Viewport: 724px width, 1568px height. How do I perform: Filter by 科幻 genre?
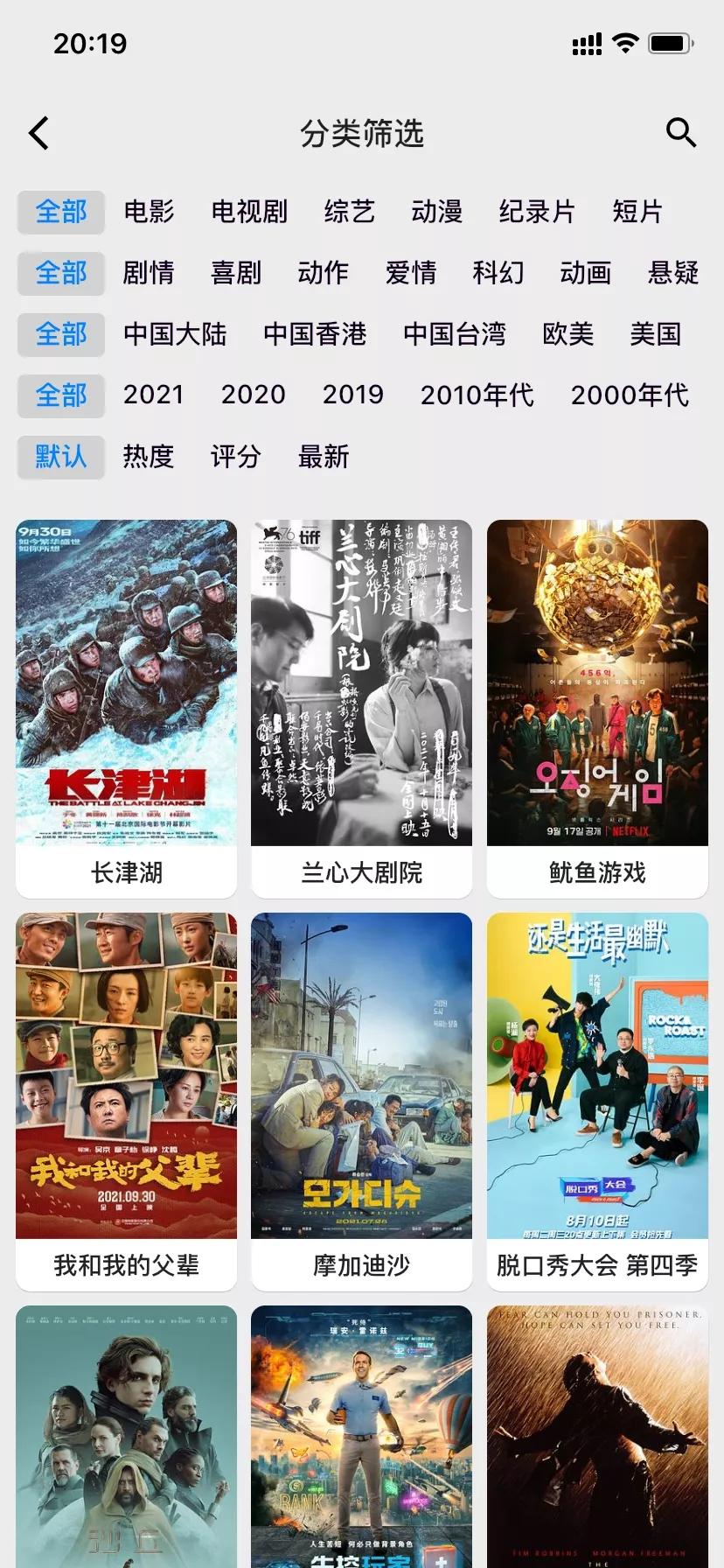click(498, 273)
